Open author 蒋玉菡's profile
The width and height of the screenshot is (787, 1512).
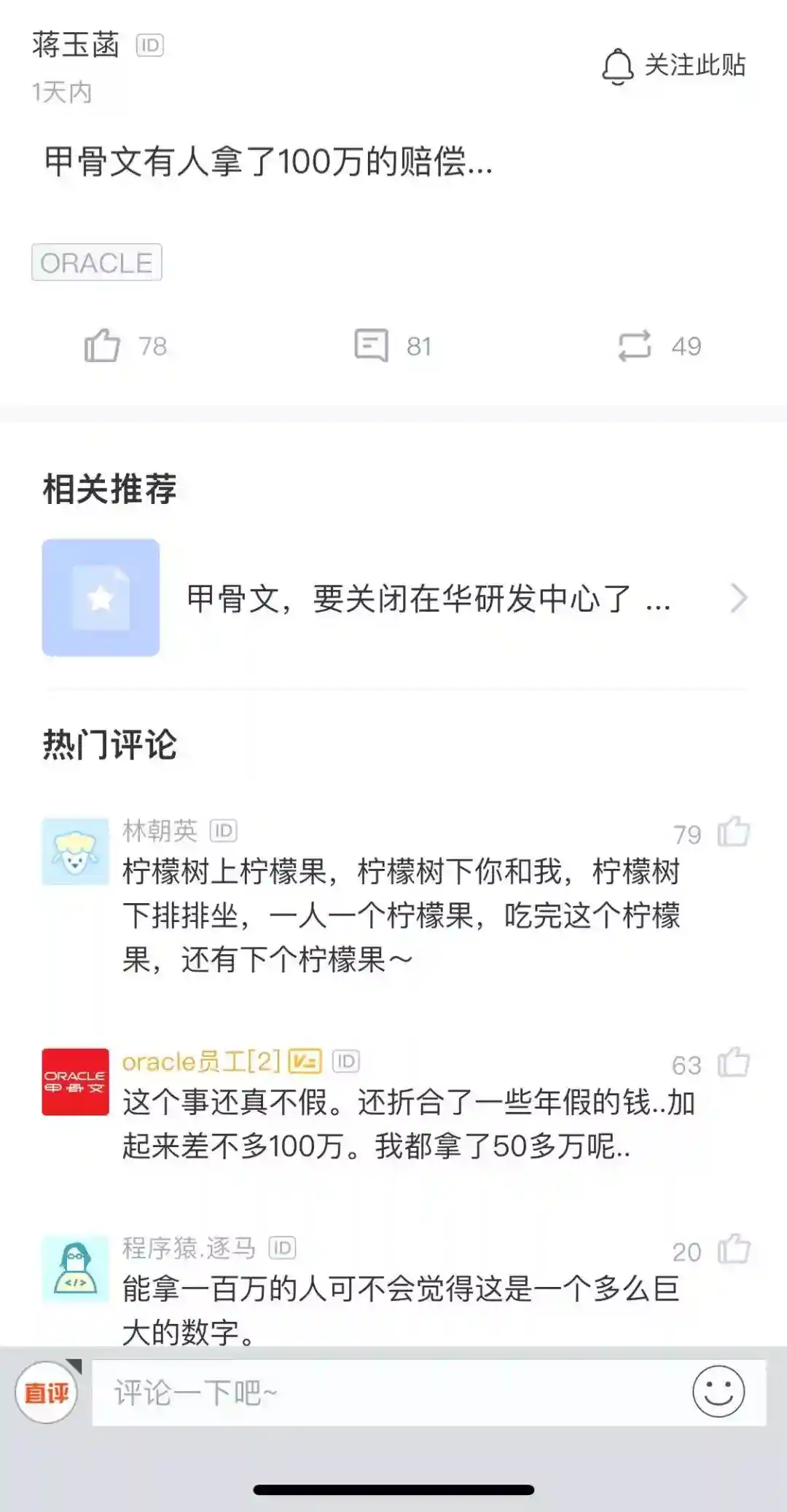pyautogui.click(x=75, y=45)
